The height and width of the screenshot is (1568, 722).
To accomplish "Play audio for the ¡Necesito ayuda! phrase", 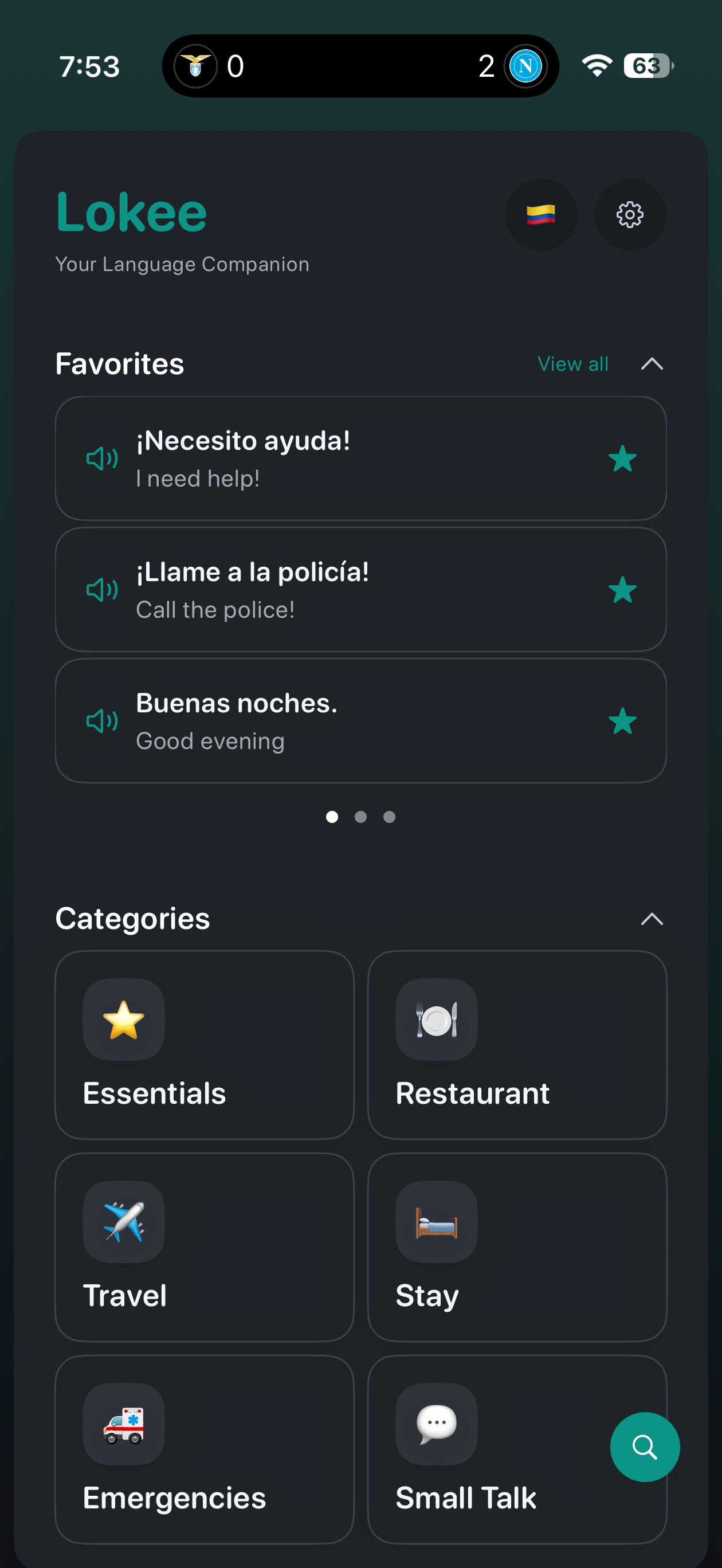I will (102, 458).
